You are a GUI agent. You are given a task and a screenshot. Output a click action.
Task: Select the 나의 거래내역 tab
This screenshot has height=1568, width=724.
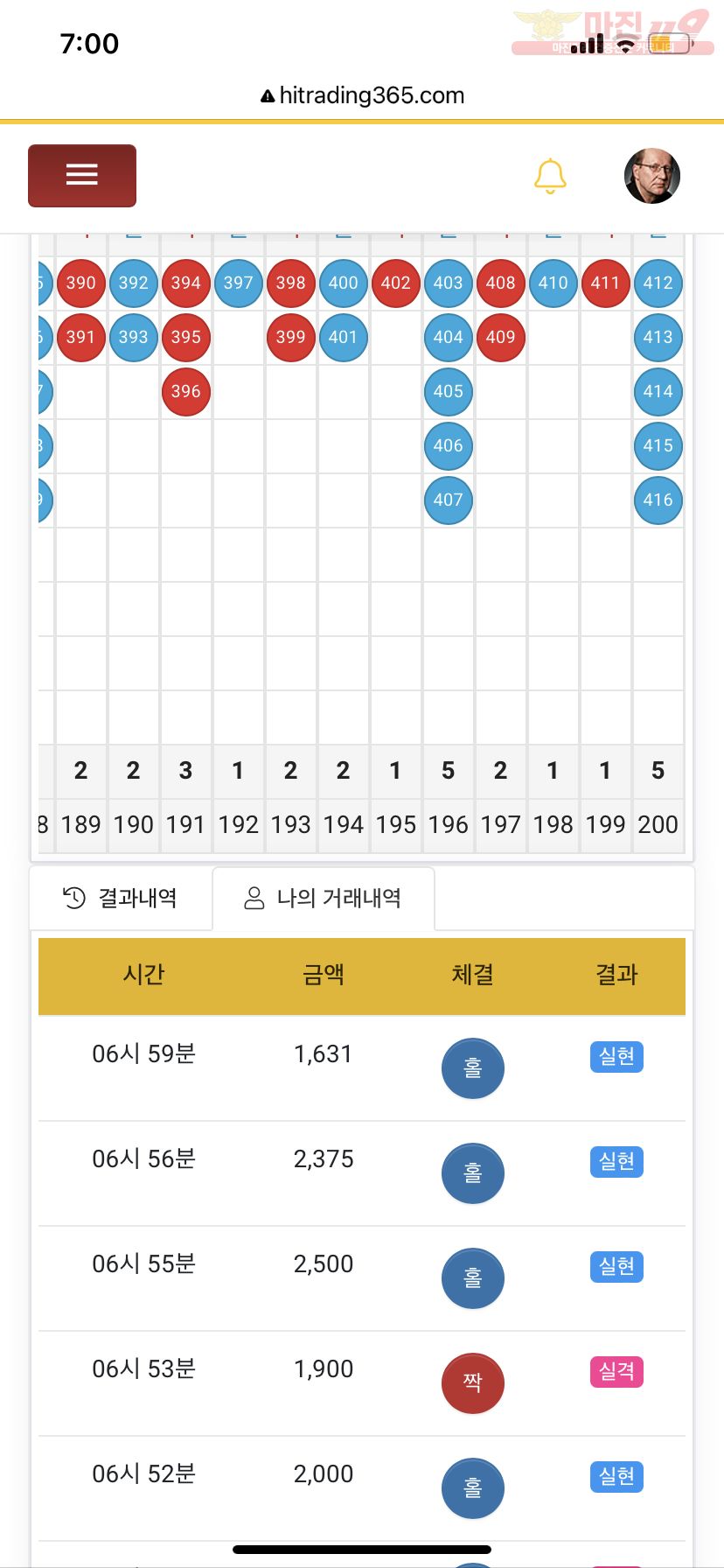pyautogui.click(x=324, y=898)
